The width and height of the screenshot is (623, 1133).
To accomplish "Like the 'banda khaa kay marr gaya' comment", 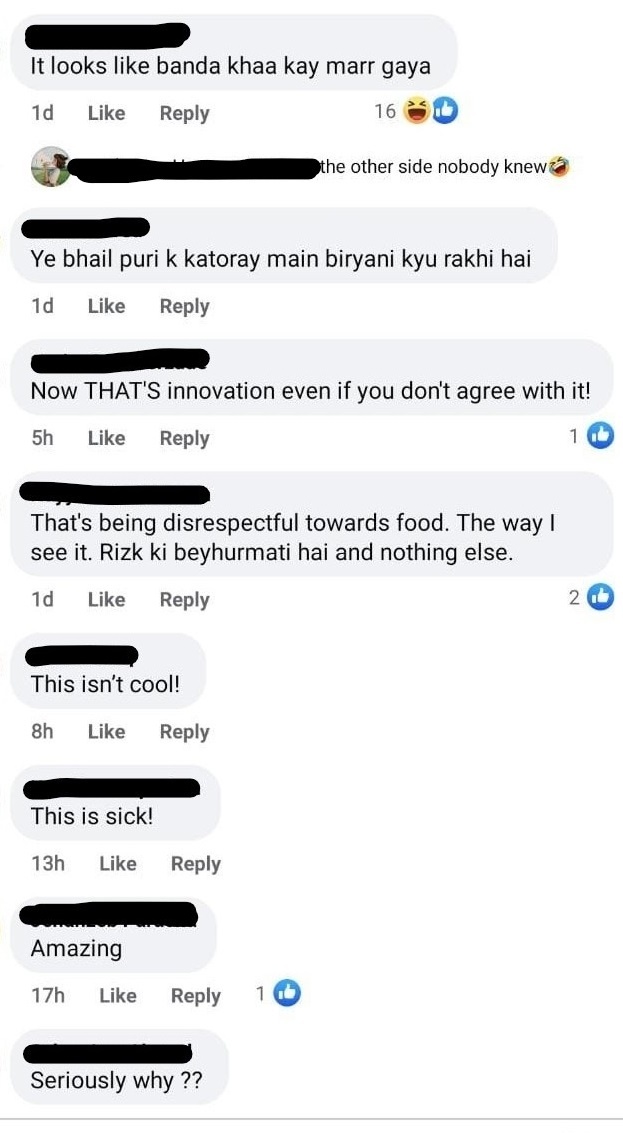I will point(106,113).
